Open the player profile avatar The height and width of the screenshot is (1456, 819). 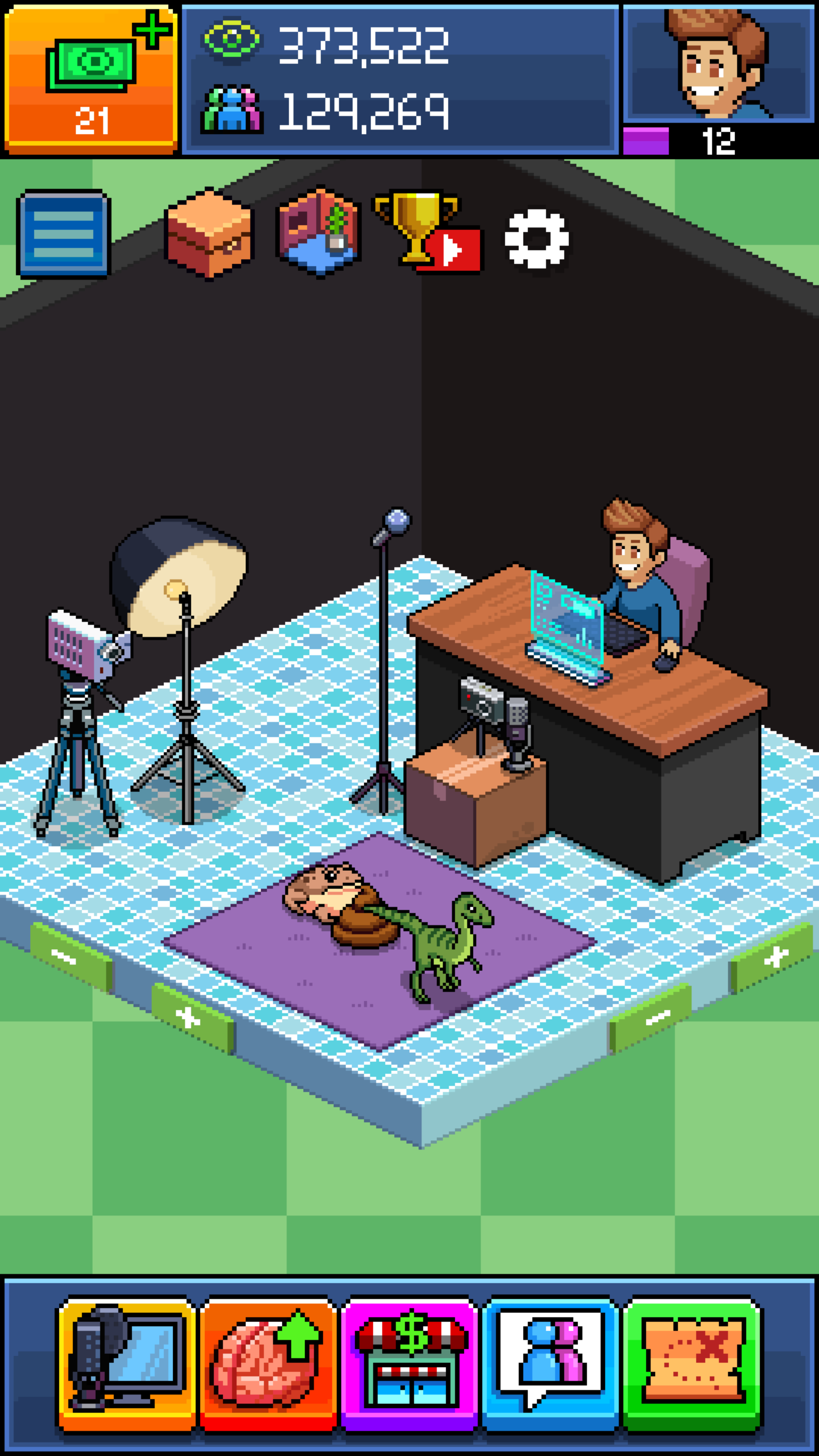coord(719,64)
